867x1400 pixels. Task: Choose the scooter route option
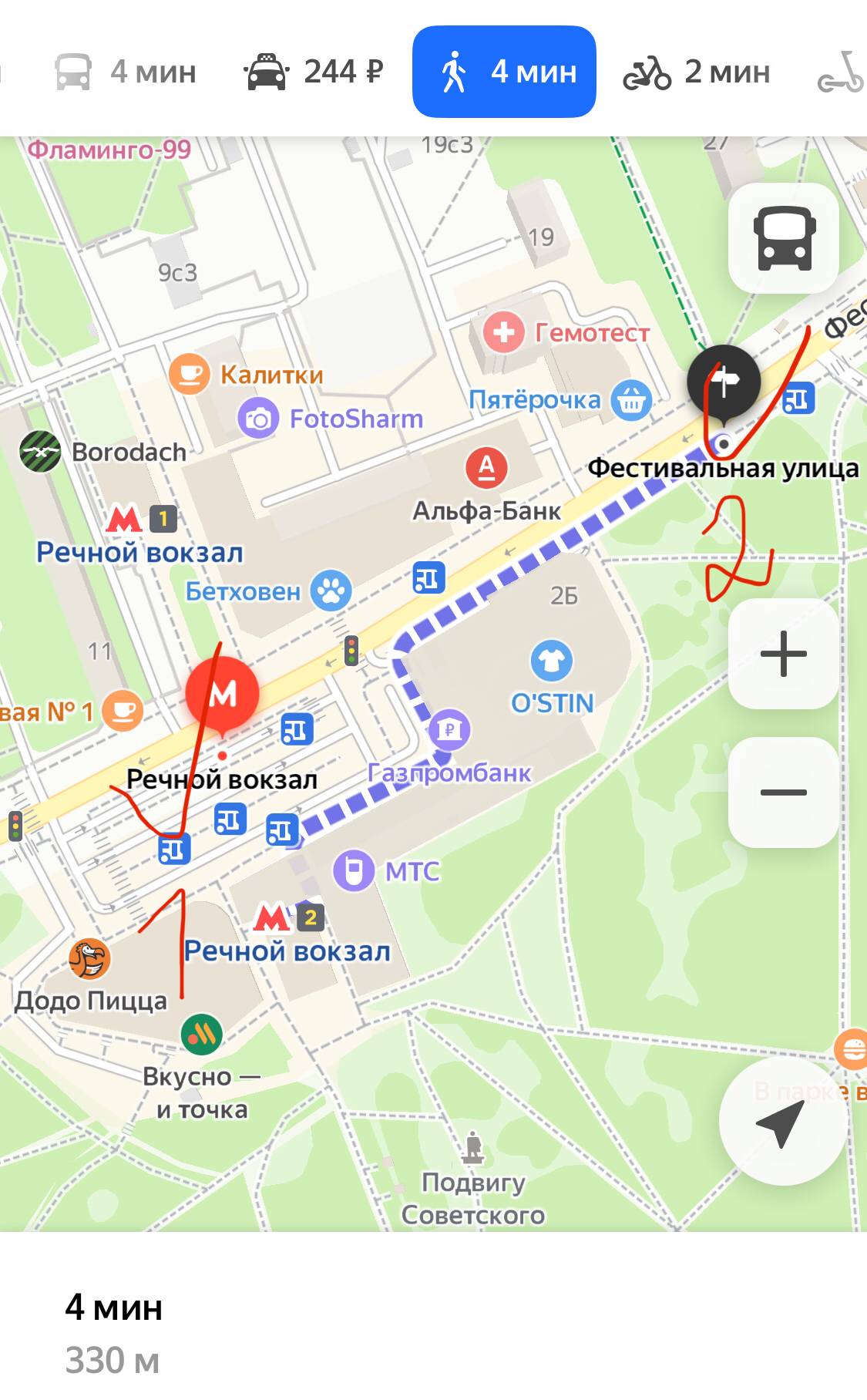pos(841,72)
